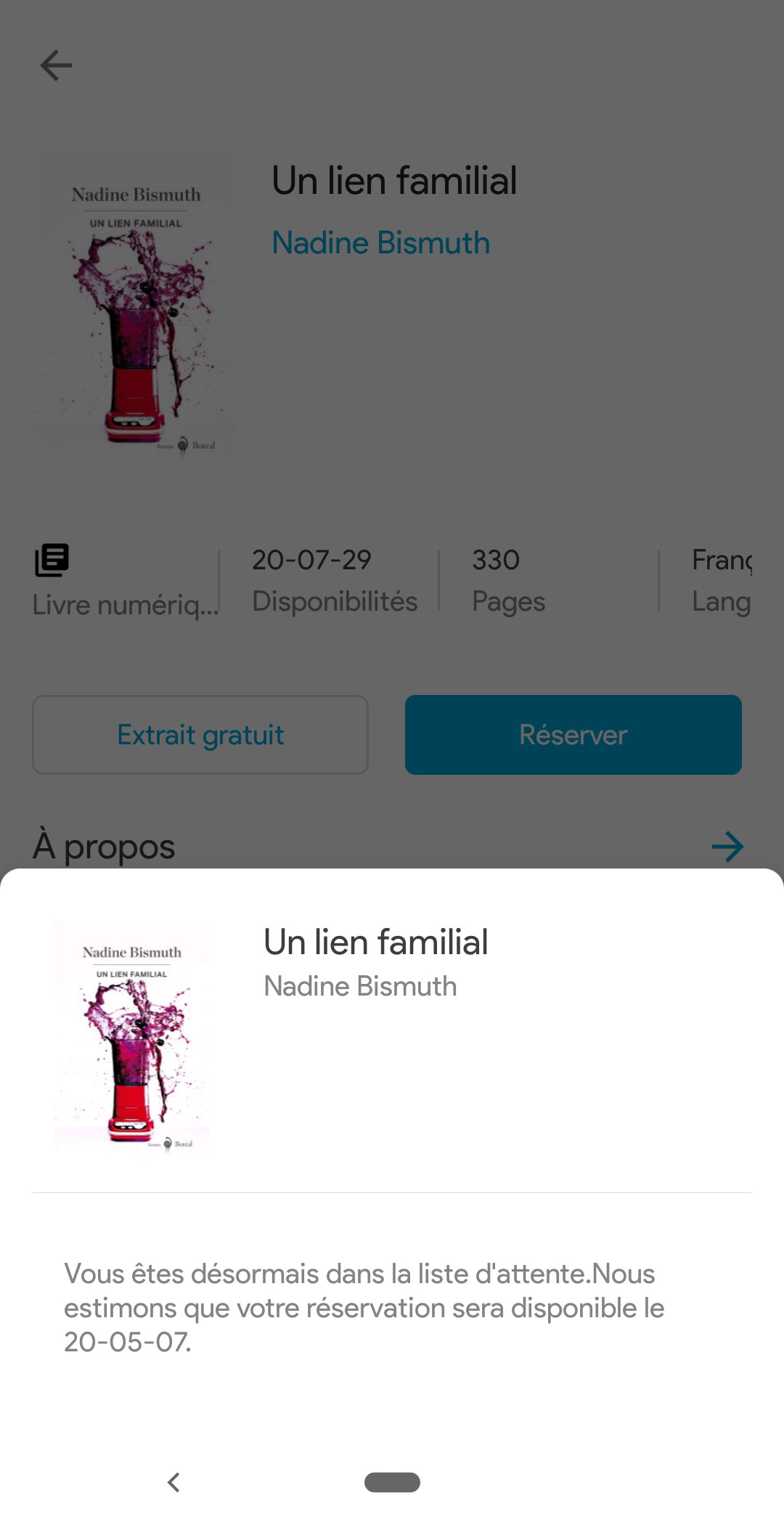Open the author page for Nadine Bismuth
Screen dimensions: 784x1530
(380, 242)
